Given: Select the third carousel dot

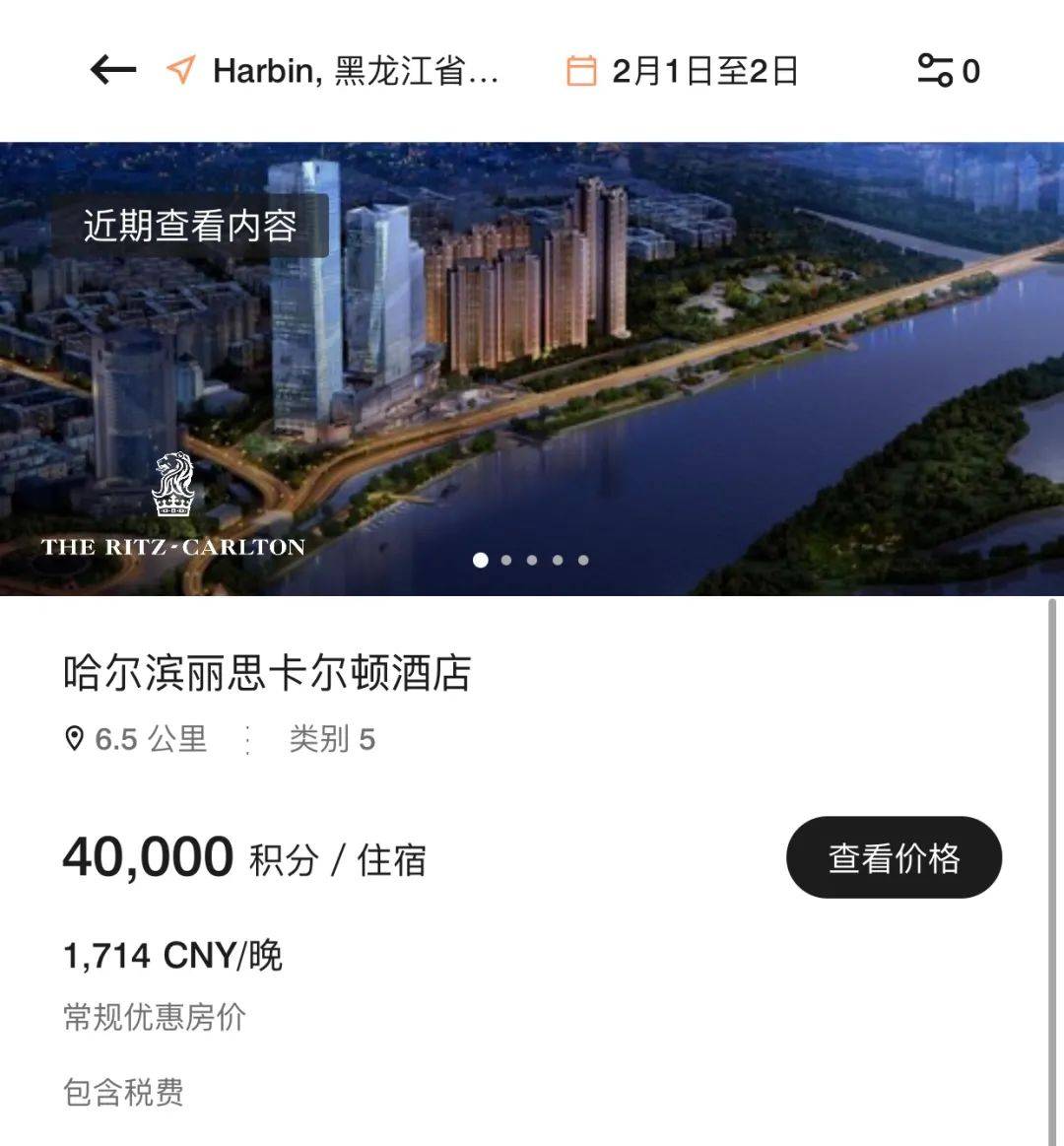Looking at the screenshot, I should 533,560.
